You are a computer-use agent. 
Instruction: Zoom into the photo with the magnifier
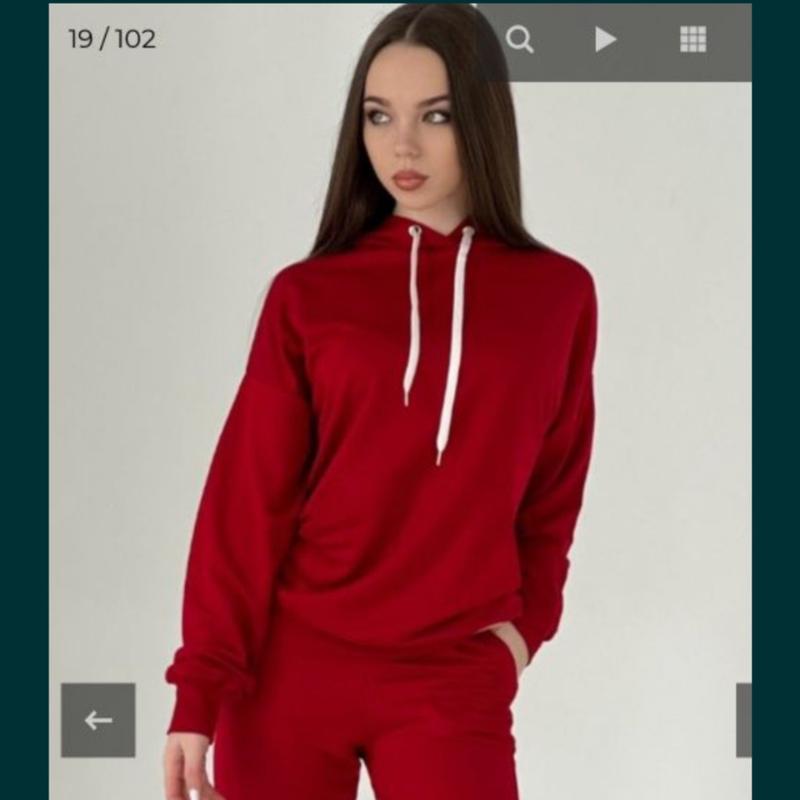click(x=520, y=40)
